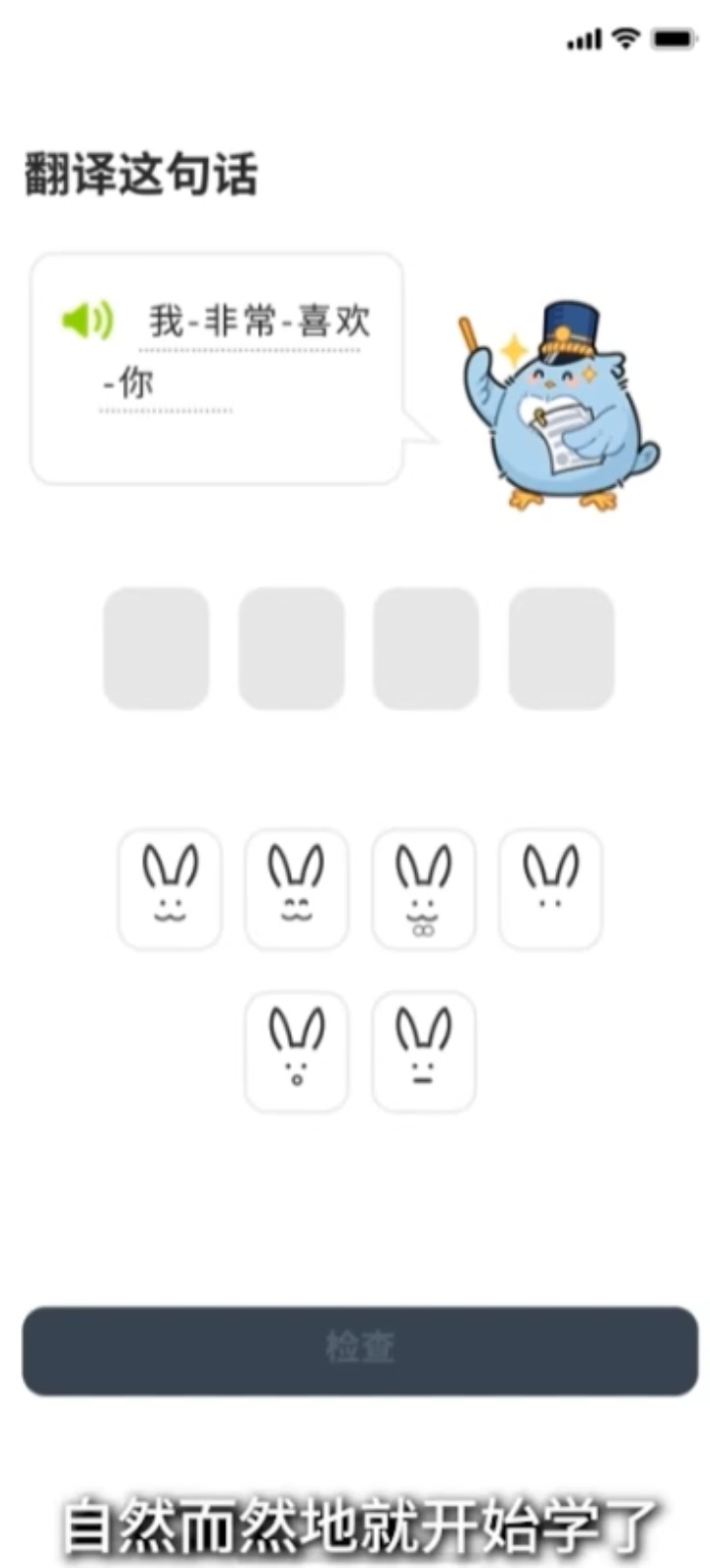The image size is (710, 1568).
Task: Play the sentence audio with the speaker icon
Action: point(87,321)
